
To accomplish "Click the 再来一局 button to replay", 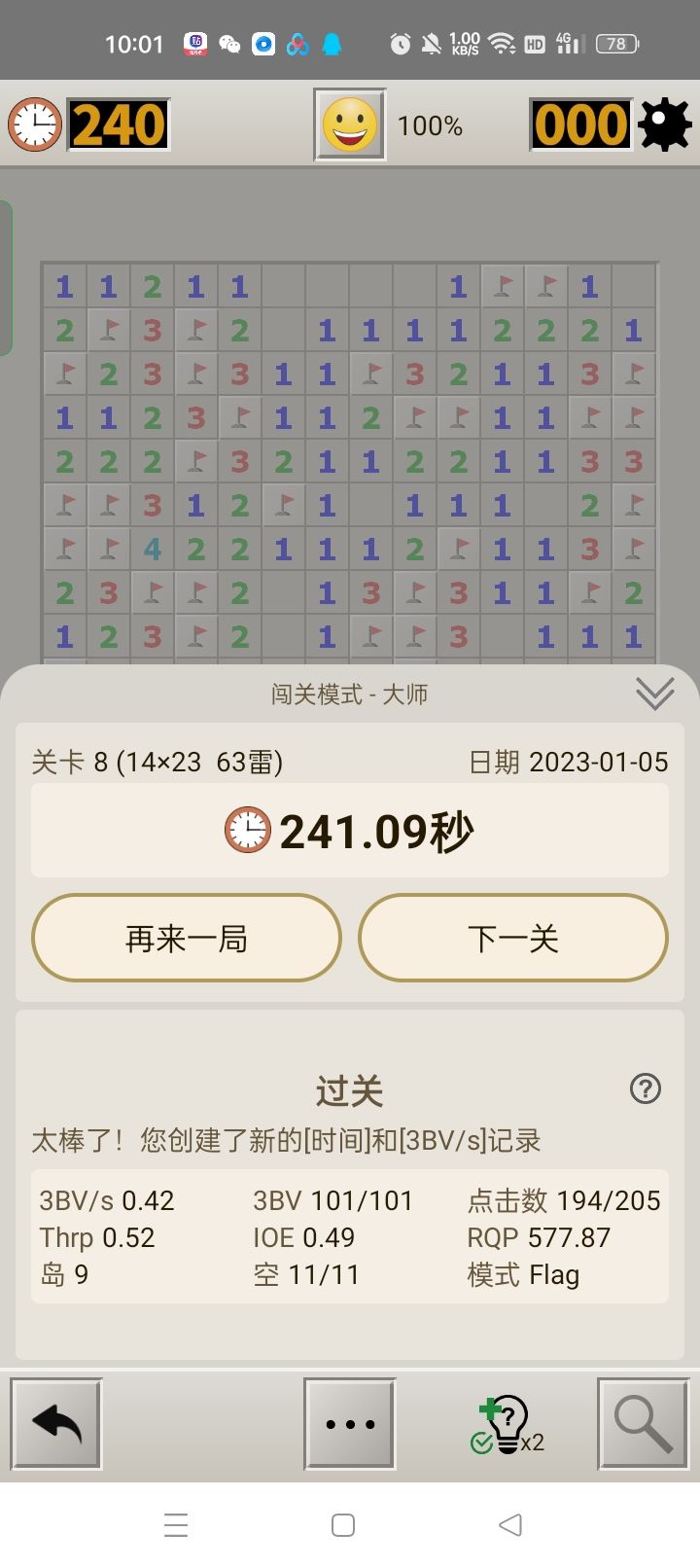I will (185, 937).
